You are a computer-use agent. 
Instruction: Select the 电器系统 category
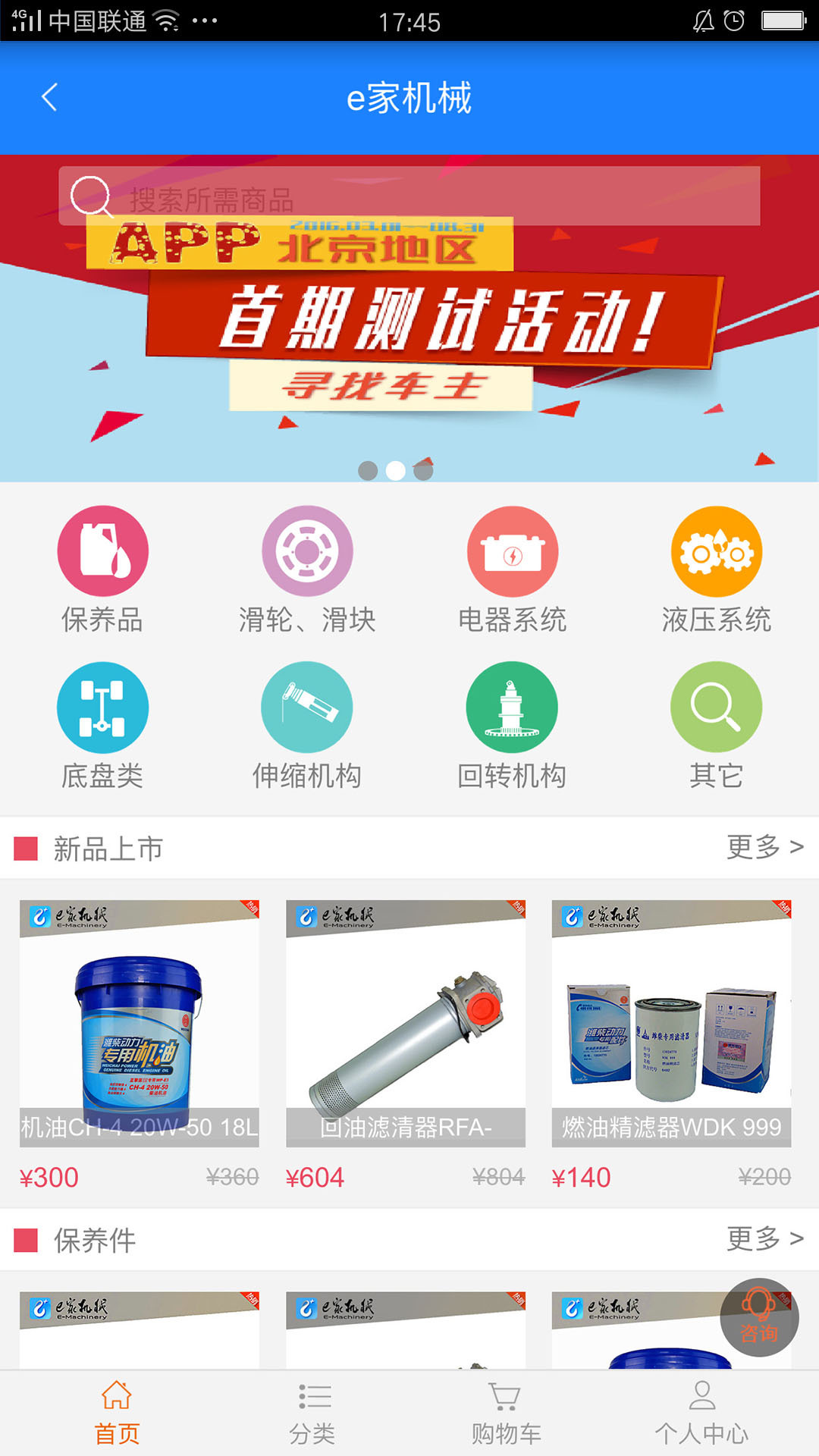coord(512,569)
